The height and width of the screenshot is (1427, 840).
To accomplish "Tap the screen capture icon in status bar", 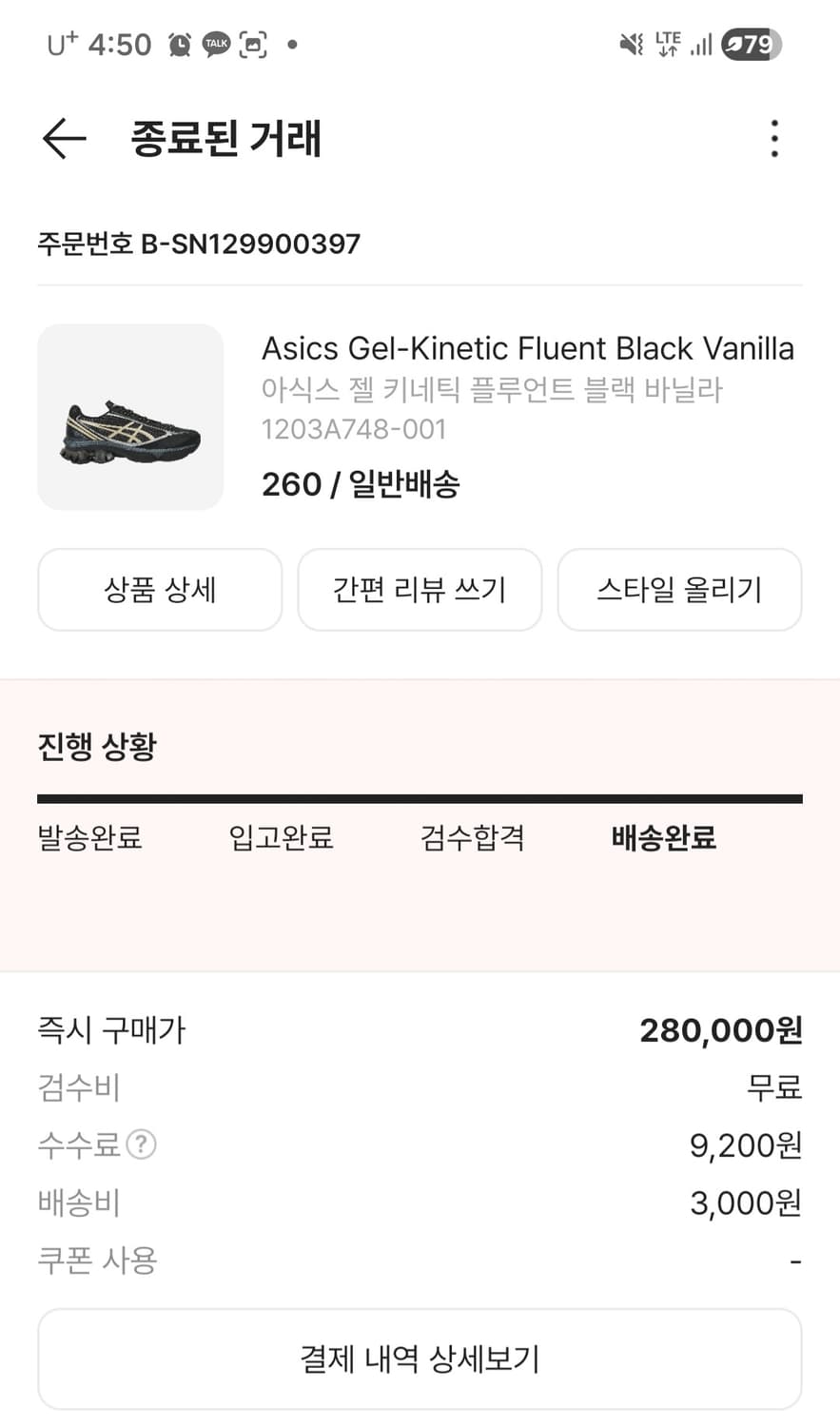I will coord(255,44).
